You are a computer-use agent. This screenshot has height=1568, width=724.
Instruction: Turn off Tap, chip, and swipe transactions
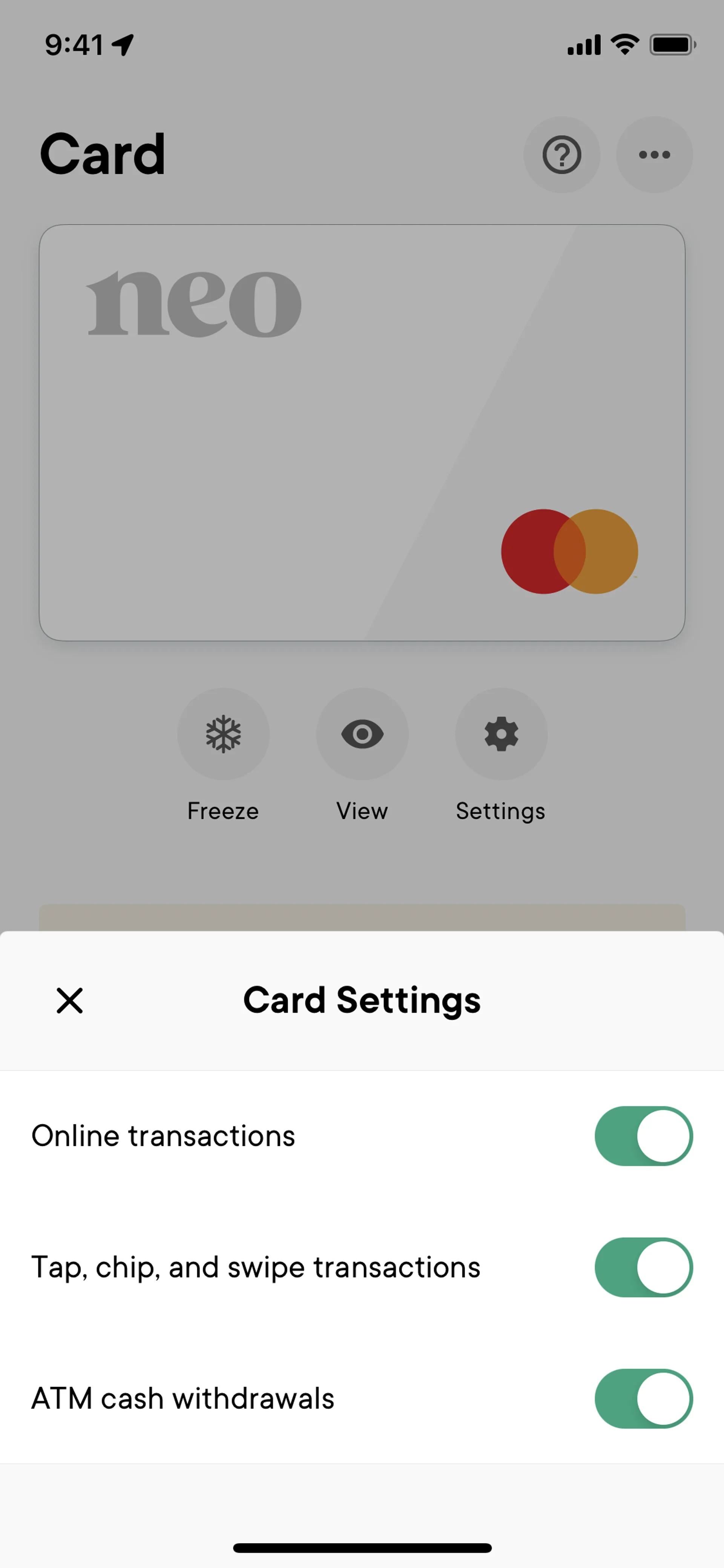(643, 1267)
